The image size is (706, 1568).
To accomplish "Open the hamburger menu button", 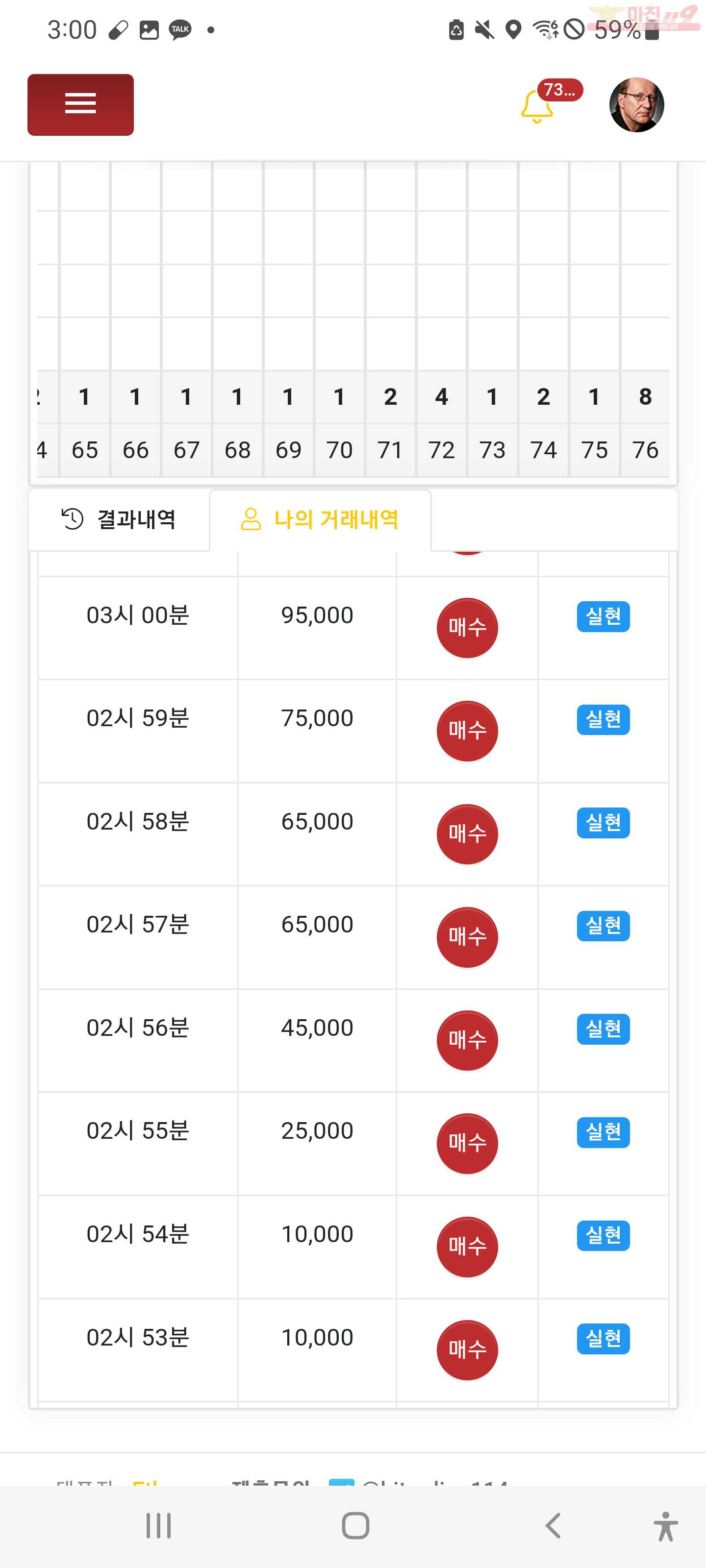I will click(x=80, y=105).
